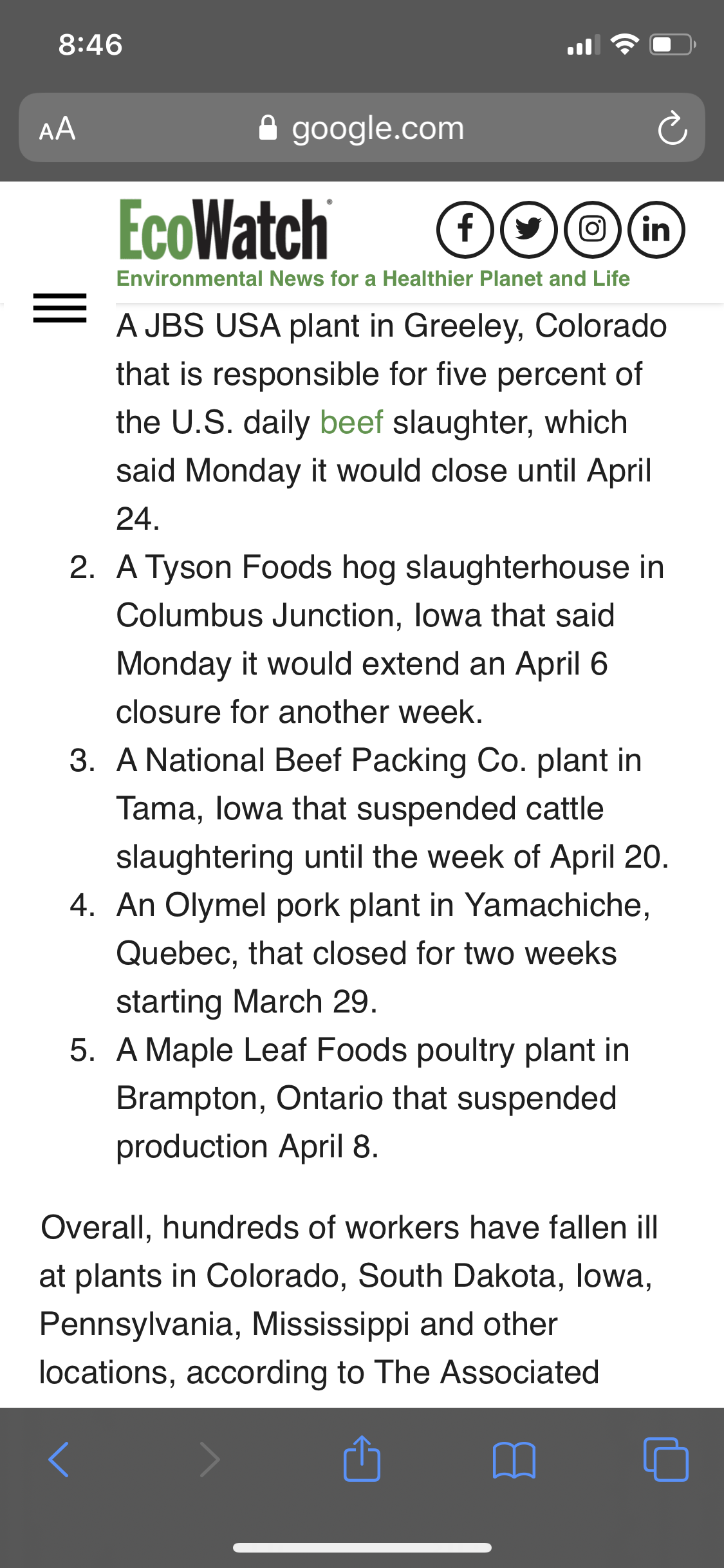
Task: Open EcoWatch's Facebook page
Action: (x=465, y=230)
